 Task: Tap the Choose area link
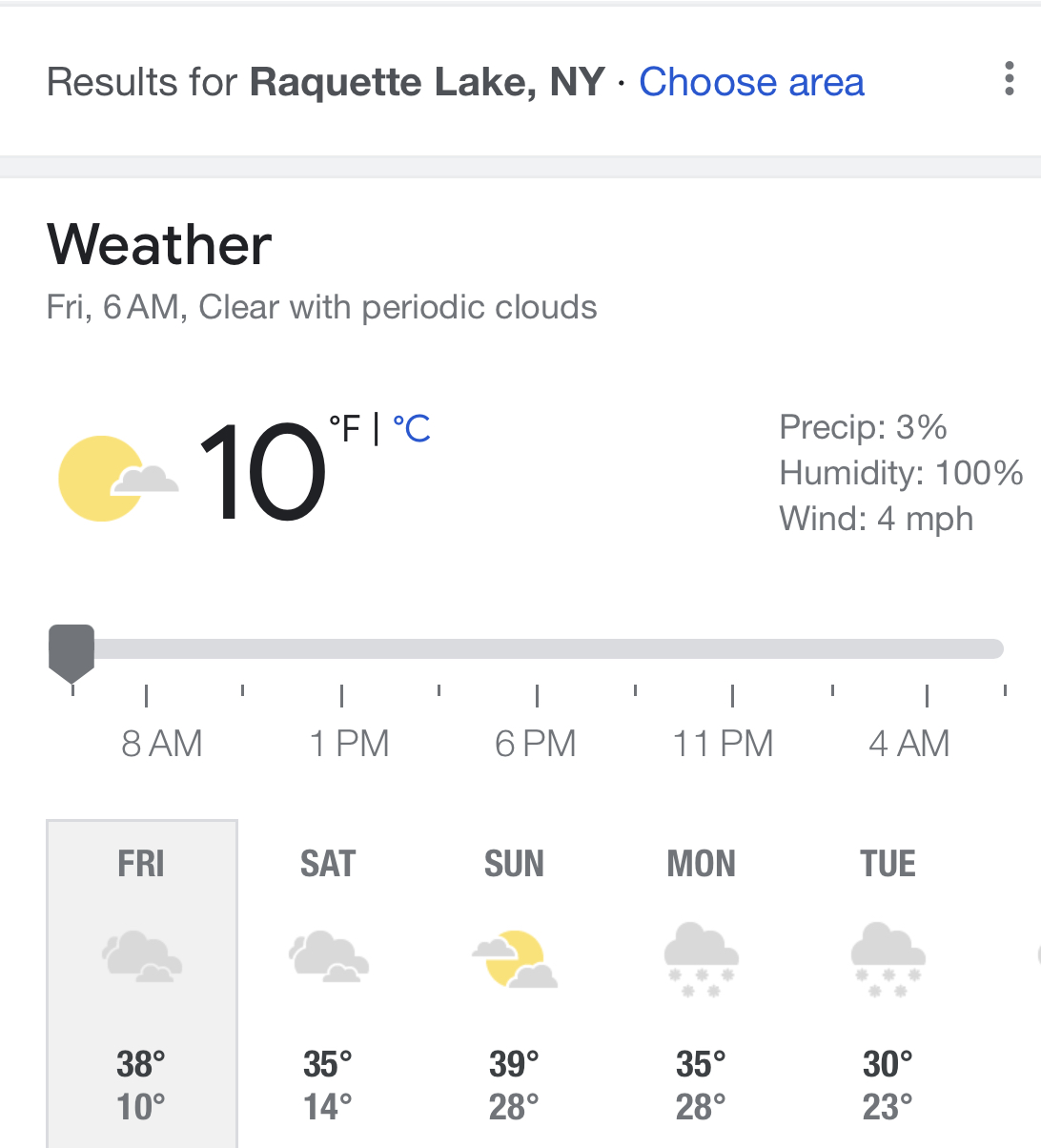(751, 82)
